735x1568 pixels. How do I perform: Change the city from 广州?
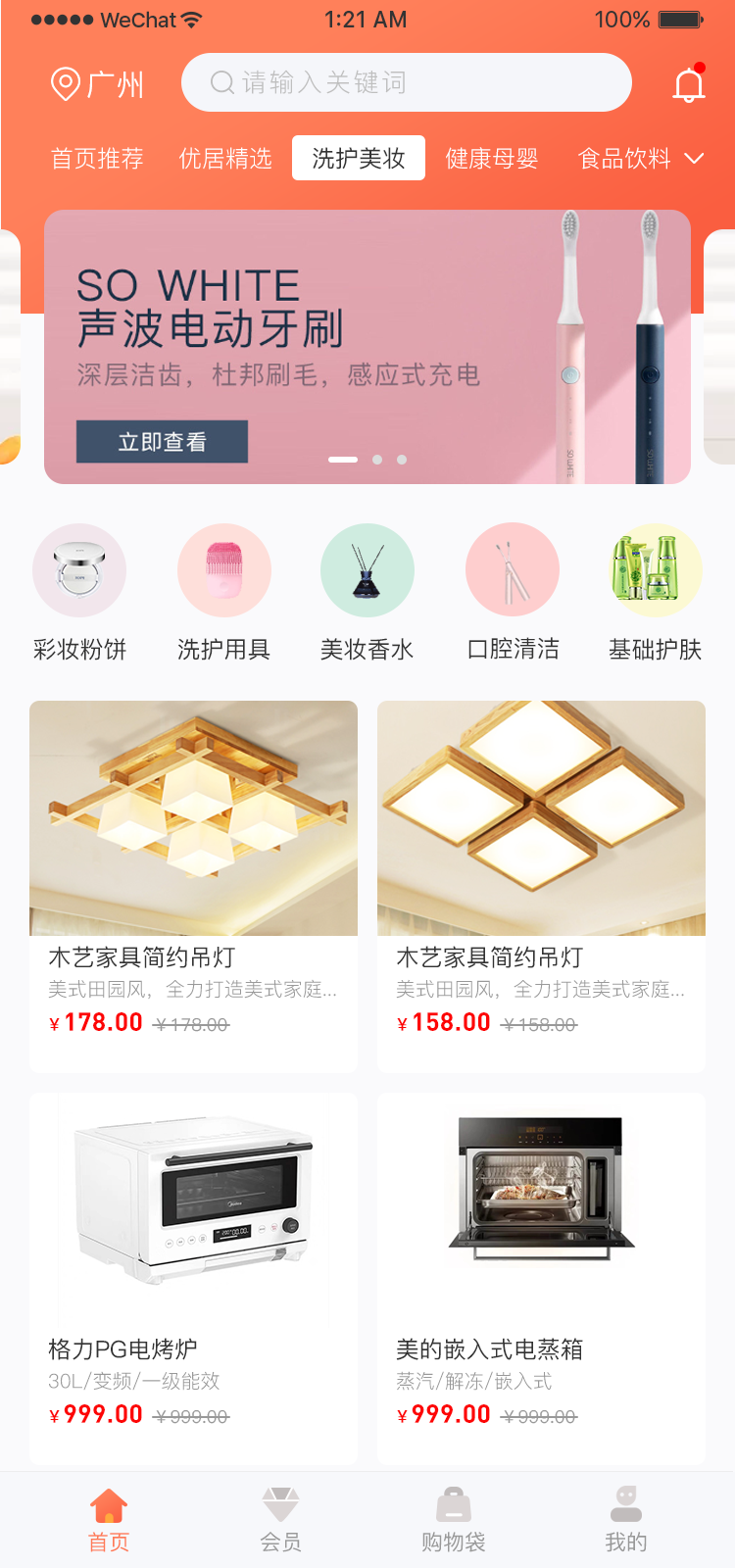coord(97,84)
